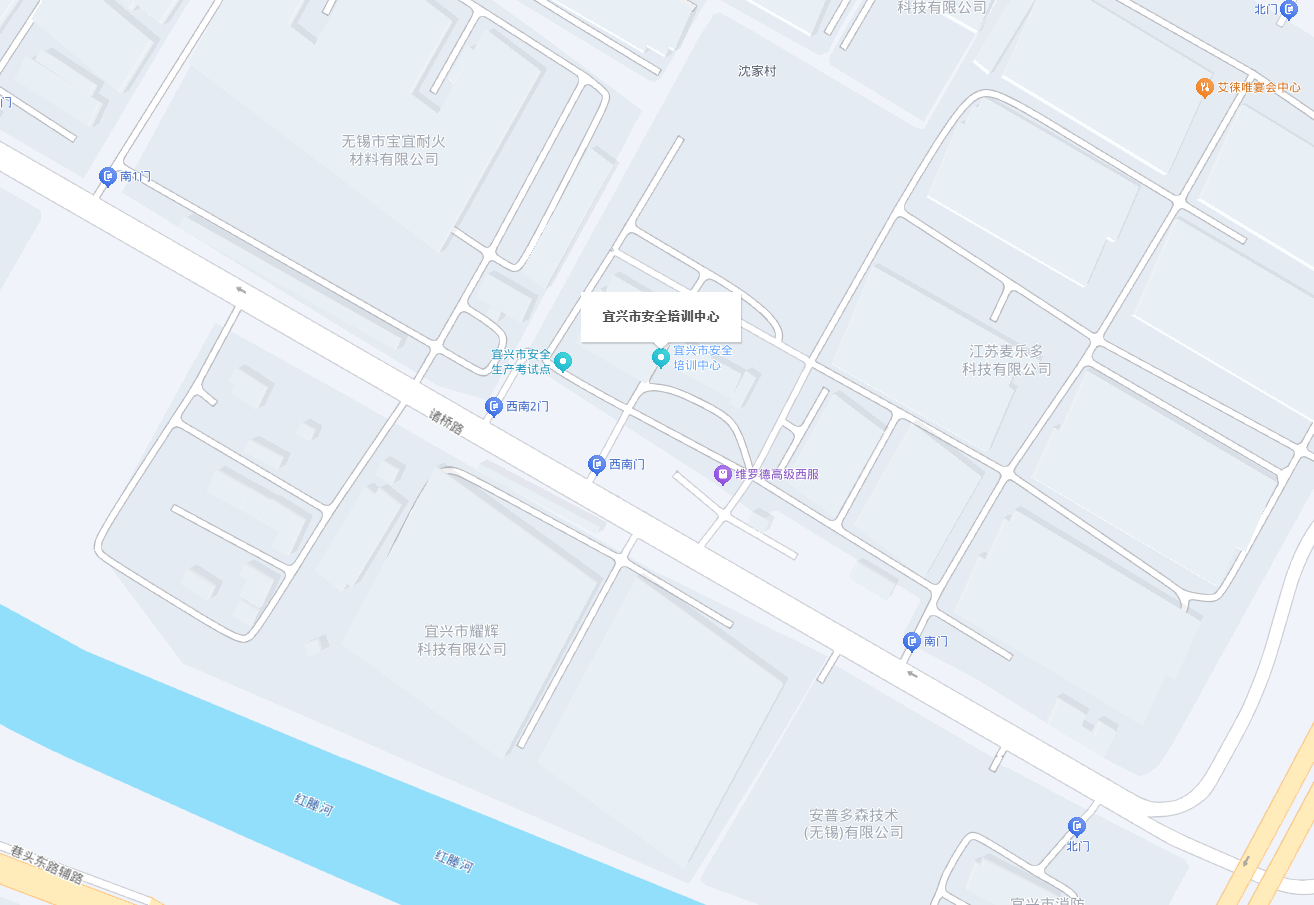The image size is (1314, 905).
Task: Open the 宜兴市安全生产考试点 marker
Action: click(x=563, y=362)
